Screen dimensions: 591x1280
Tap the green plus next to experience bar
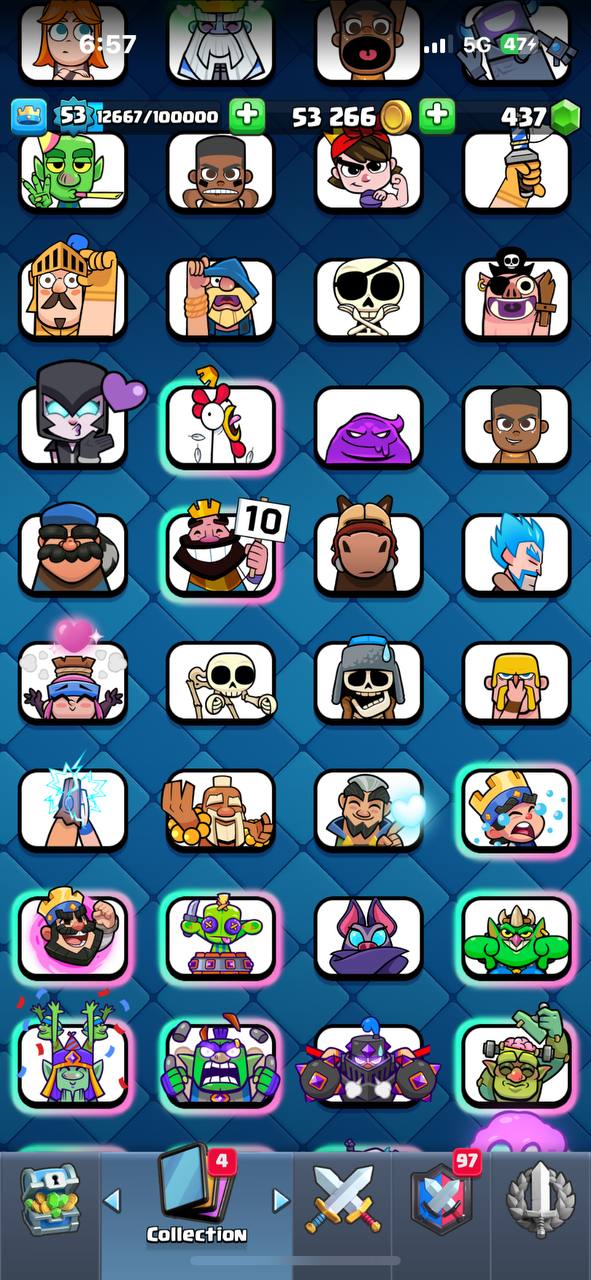[247, 116]
